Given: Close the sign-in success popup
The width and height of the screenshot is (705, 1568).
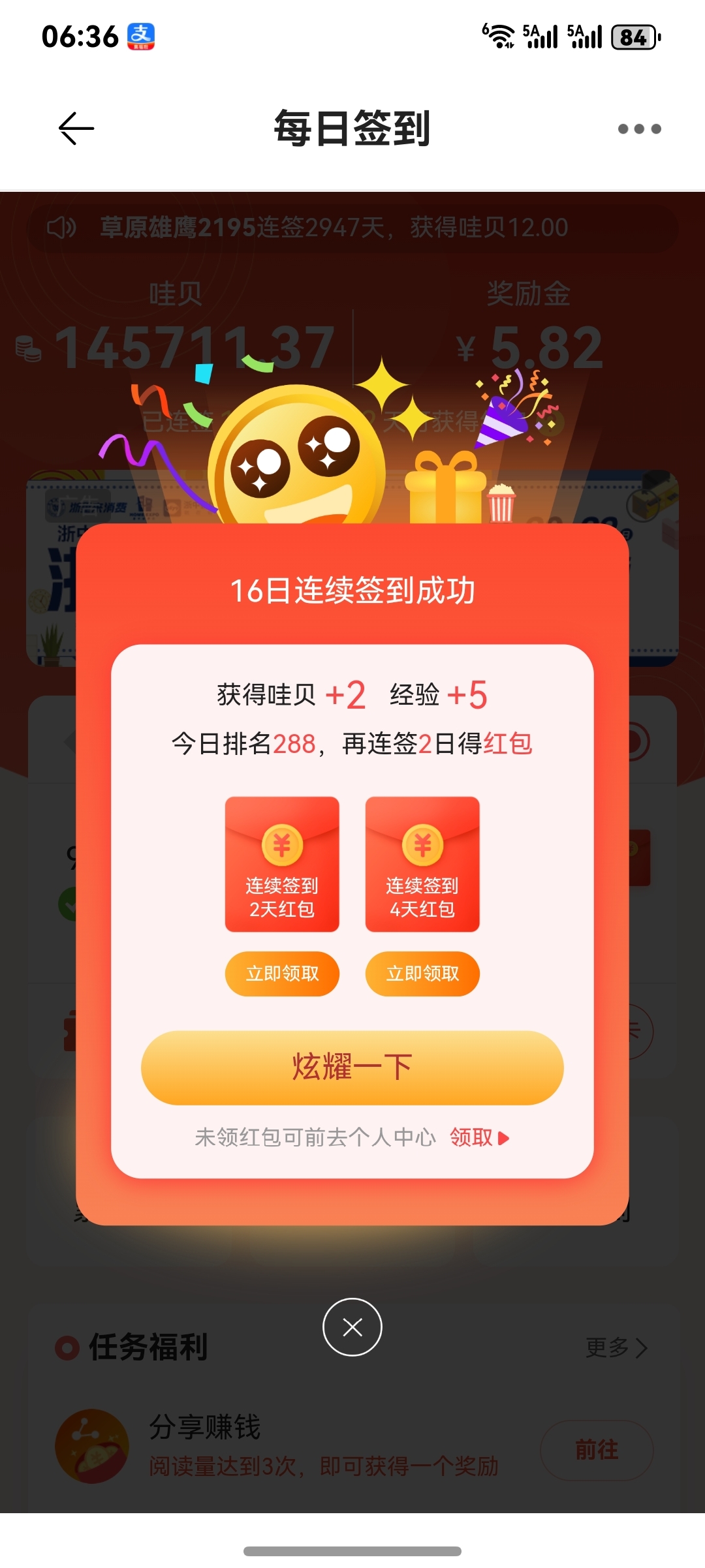Looking at the screenshot, I should coord(352,1327).
